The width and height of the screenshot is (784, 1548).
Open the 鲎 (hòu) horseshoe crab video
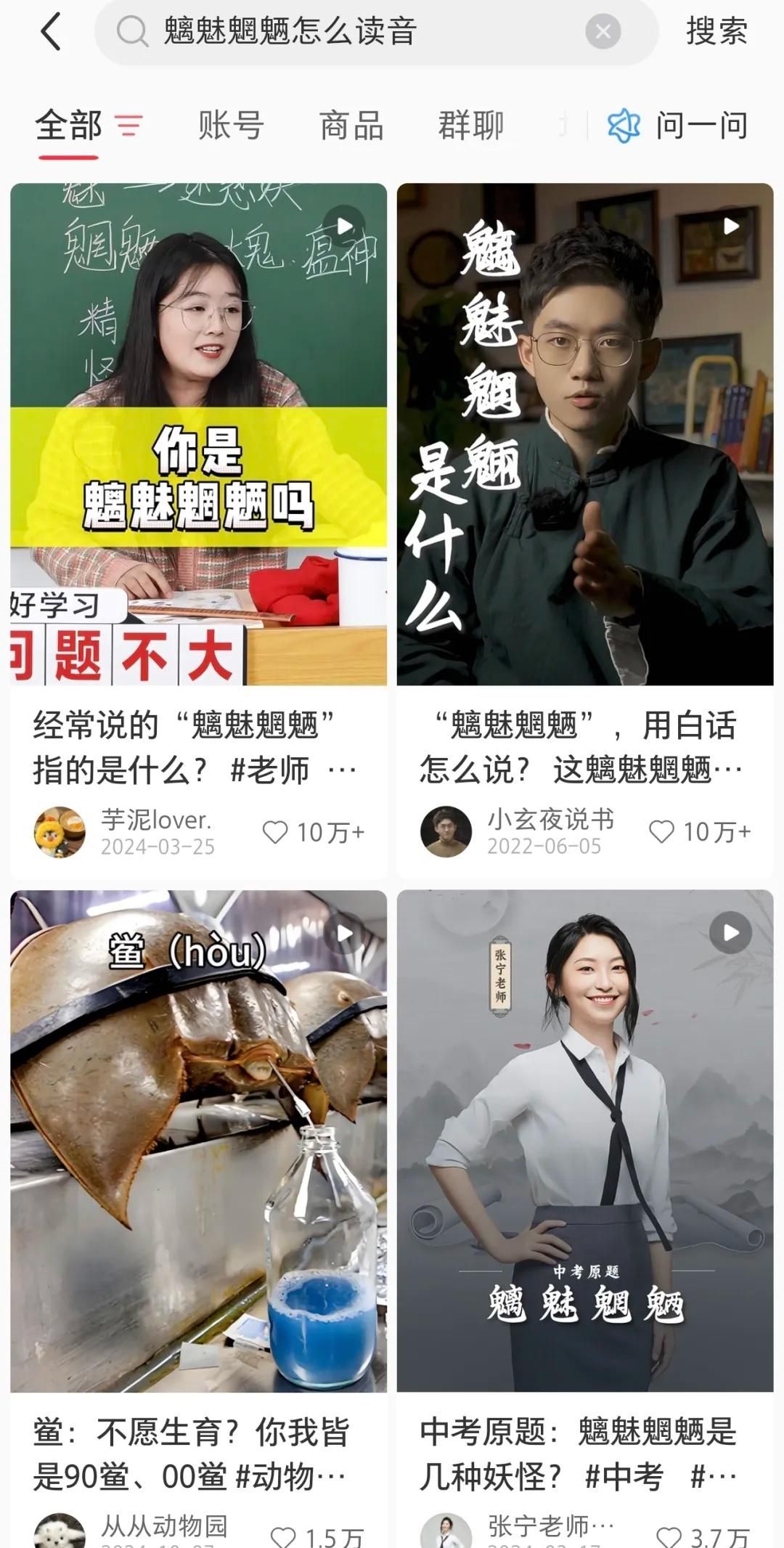click(198, 1141)
